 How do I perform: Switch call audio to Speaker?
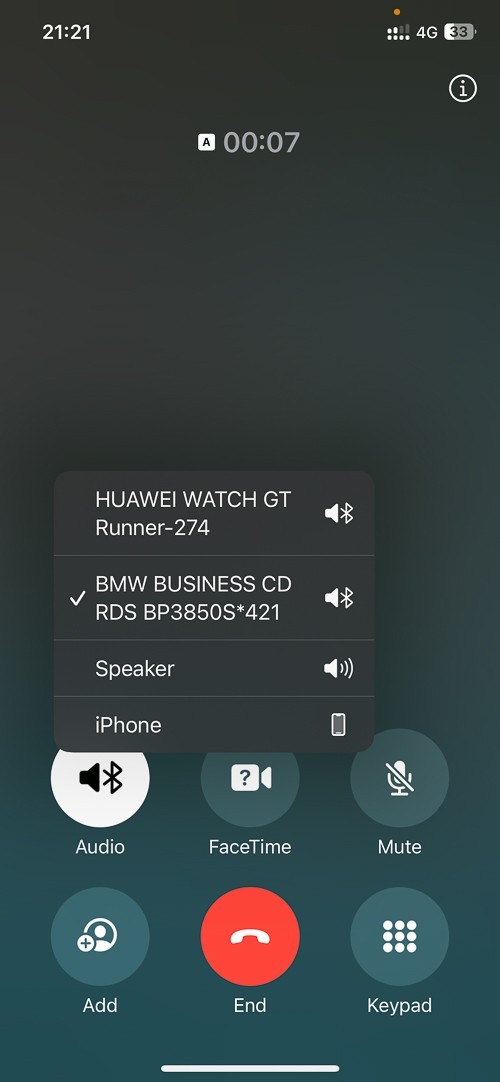point(214,669)
